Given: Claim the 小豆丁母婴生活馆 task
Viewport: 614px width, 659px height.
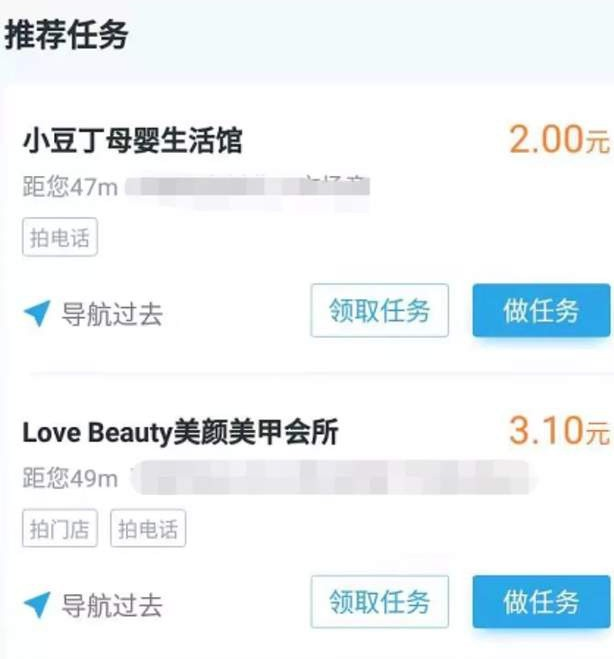Looking at the screenshot, I should click(379, 311).
